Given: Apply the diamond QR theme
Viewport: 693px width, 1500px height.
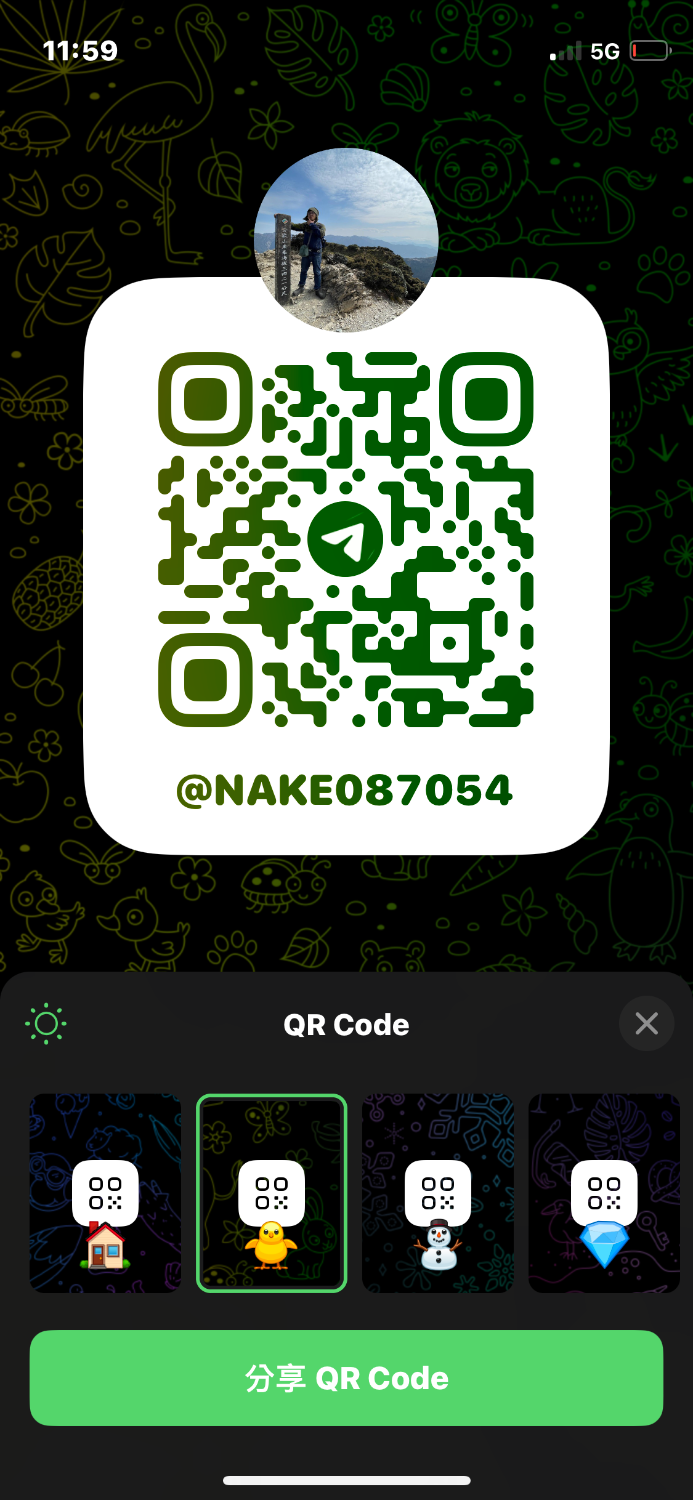Looking at the screenshot, I should (604, 1193).
